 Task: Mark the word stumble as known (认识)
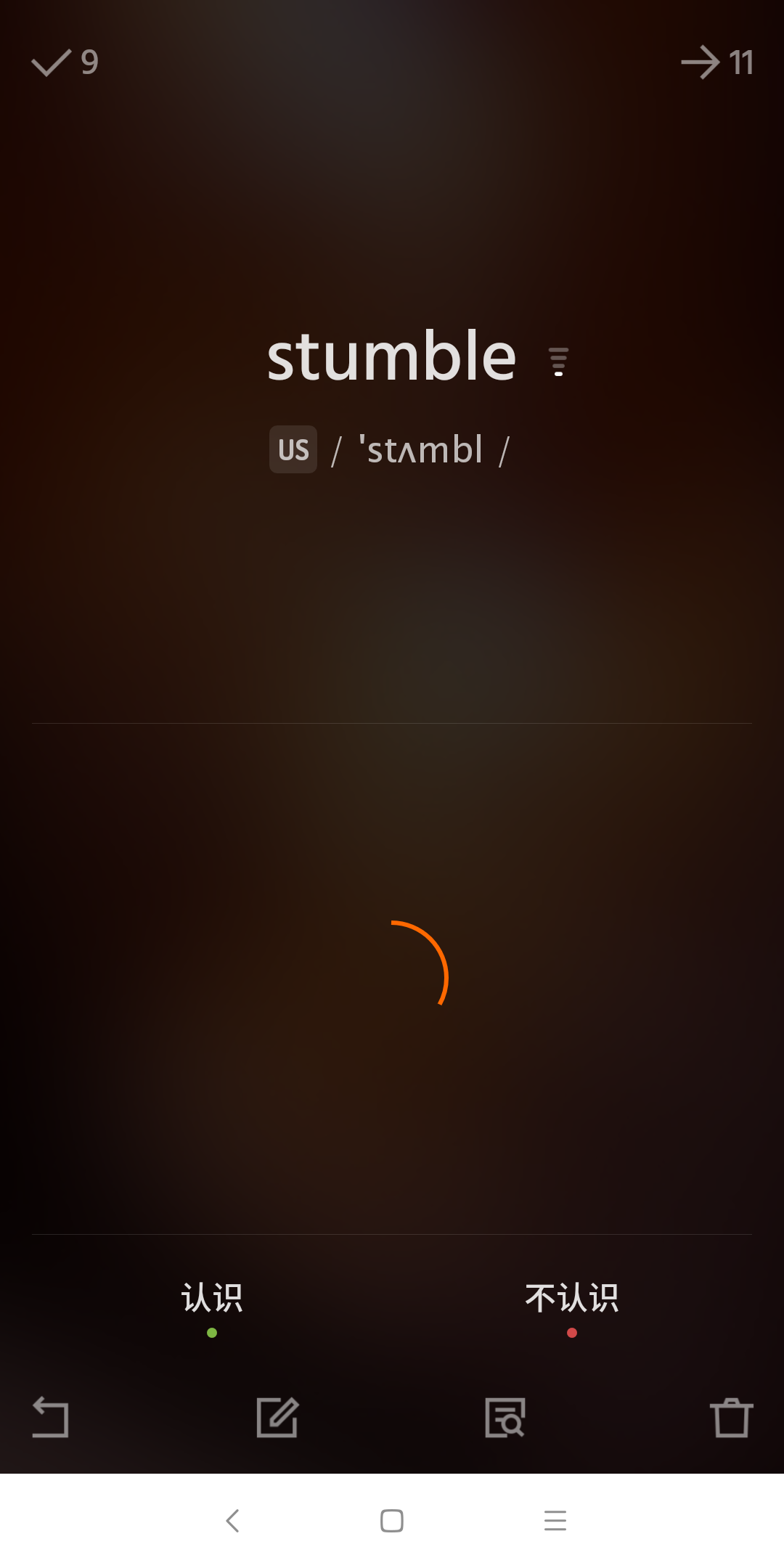pos(211,1299)
